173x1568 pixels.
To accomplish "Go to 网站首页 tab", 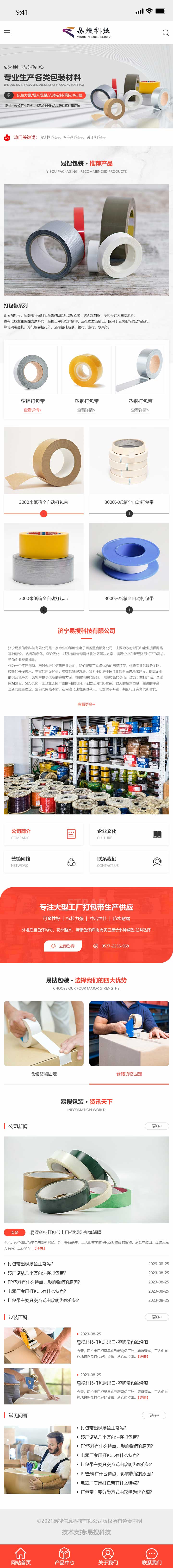I will (21, 1555).
